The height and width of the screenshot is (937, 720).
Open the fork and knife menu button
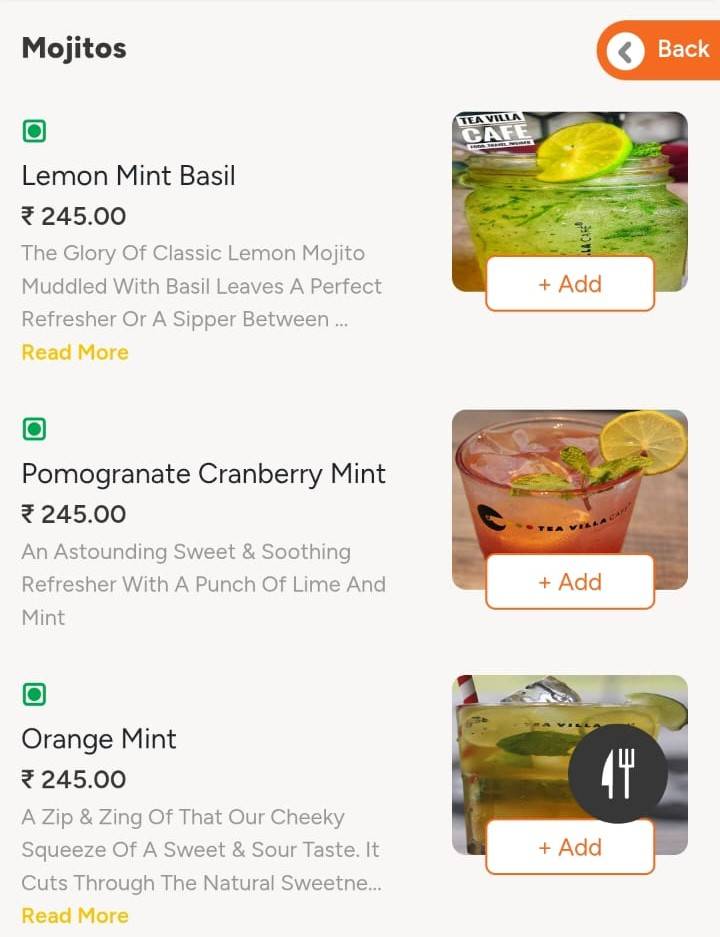tap(618, 773)
